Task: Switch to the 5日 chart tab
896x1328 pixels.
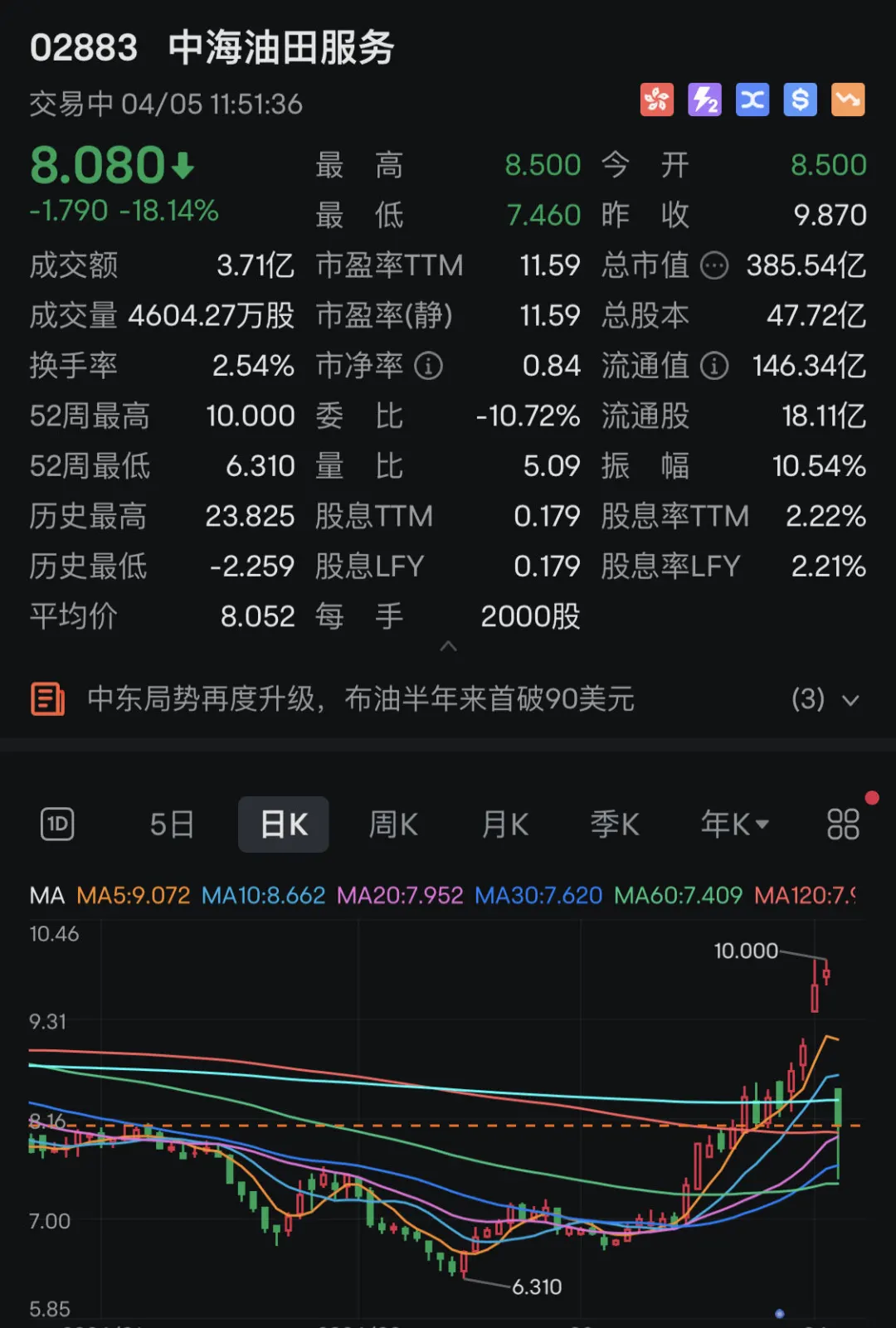Action: pyautogui.click(x=172, y=825)
